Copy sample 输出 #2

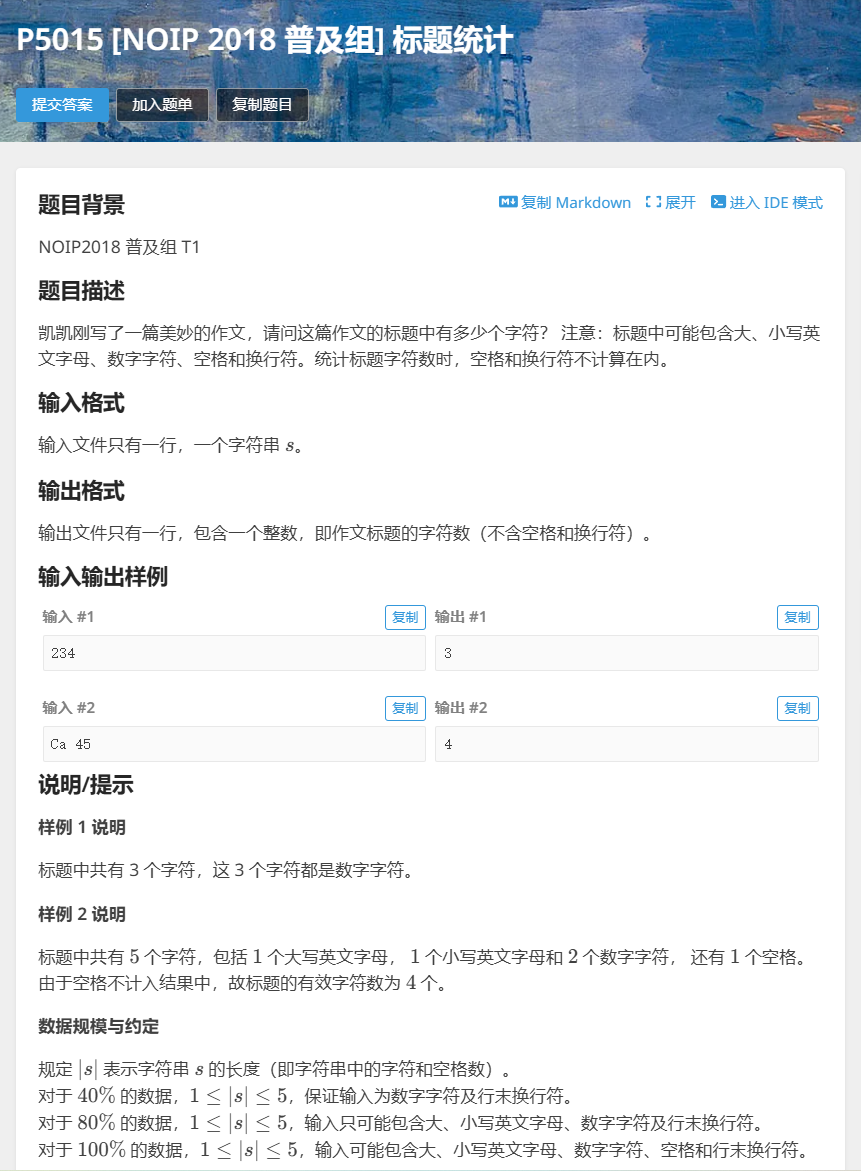pyautogui.click(x=797, y=708)
